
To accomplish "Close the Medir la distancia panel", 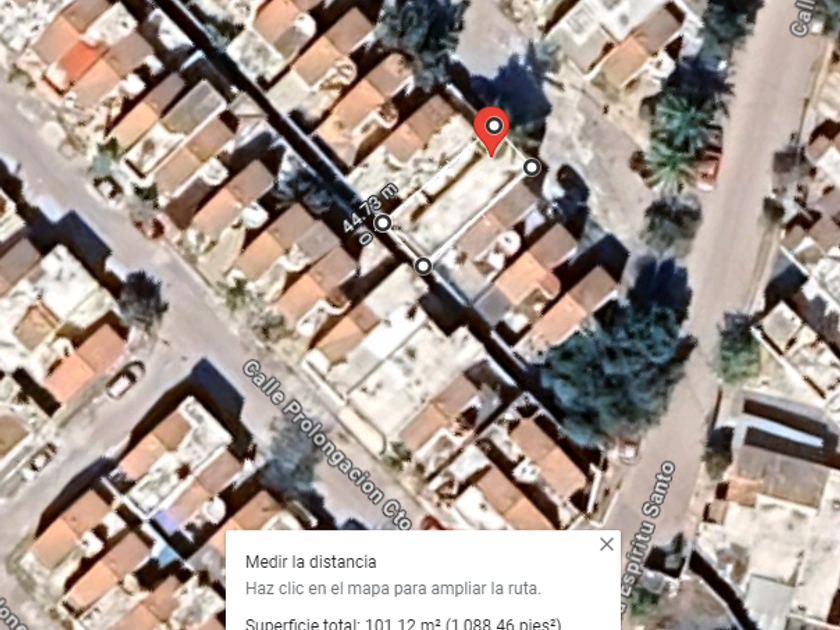I will [x=606, y=544].
